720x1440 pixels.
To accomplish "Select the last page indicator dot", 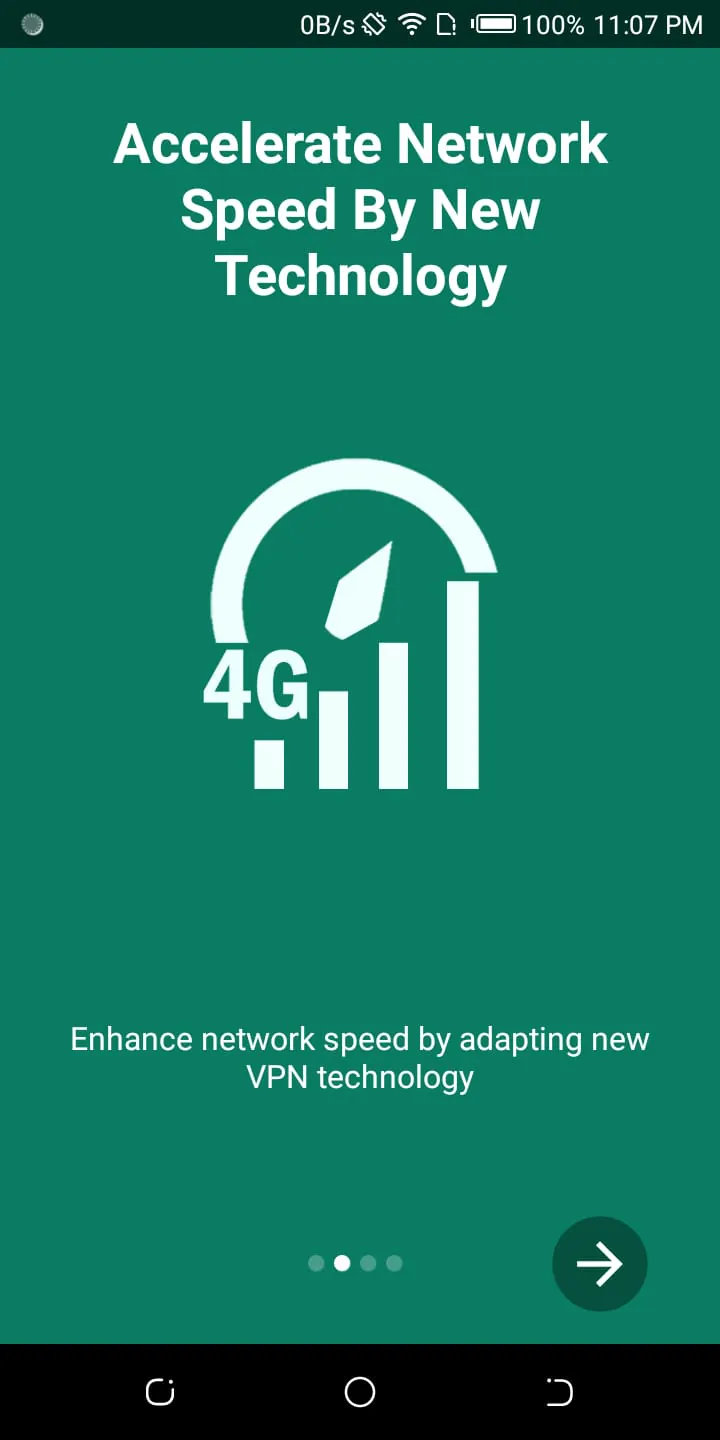I will [x=393, y=1263].
